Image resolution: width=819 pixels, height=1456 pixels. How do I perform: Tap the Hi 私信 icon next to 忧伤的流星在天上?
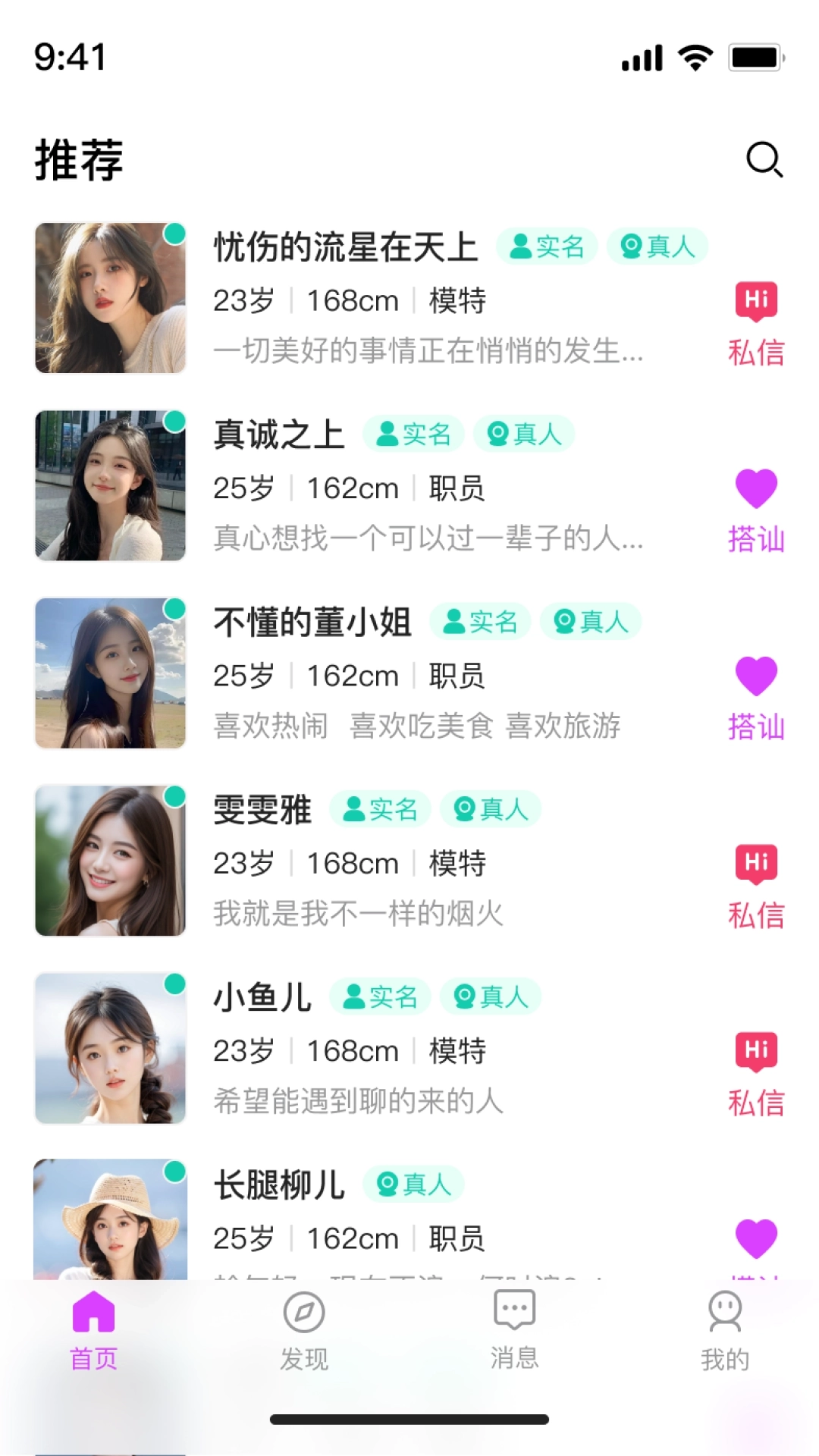tap(757, 300)
